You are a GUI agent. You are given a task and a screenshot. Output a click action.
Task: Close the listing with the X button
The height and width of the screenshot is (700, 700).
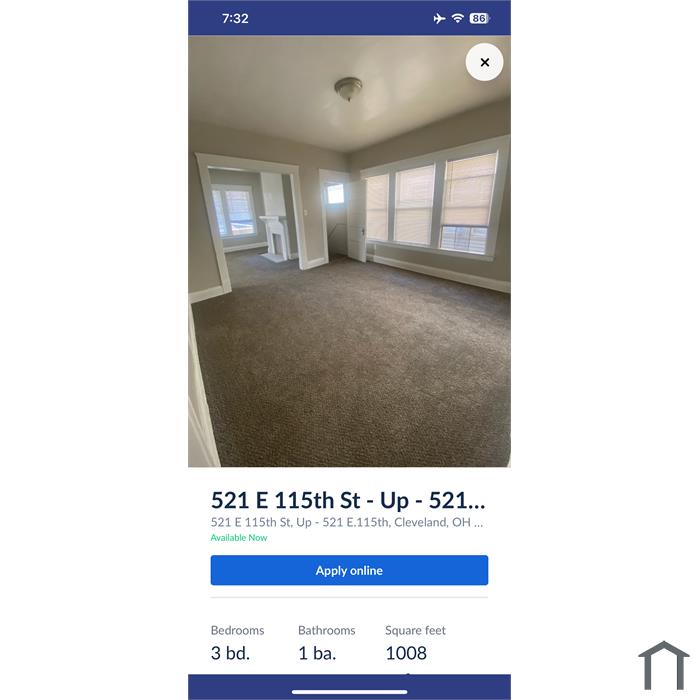point(484,62)
